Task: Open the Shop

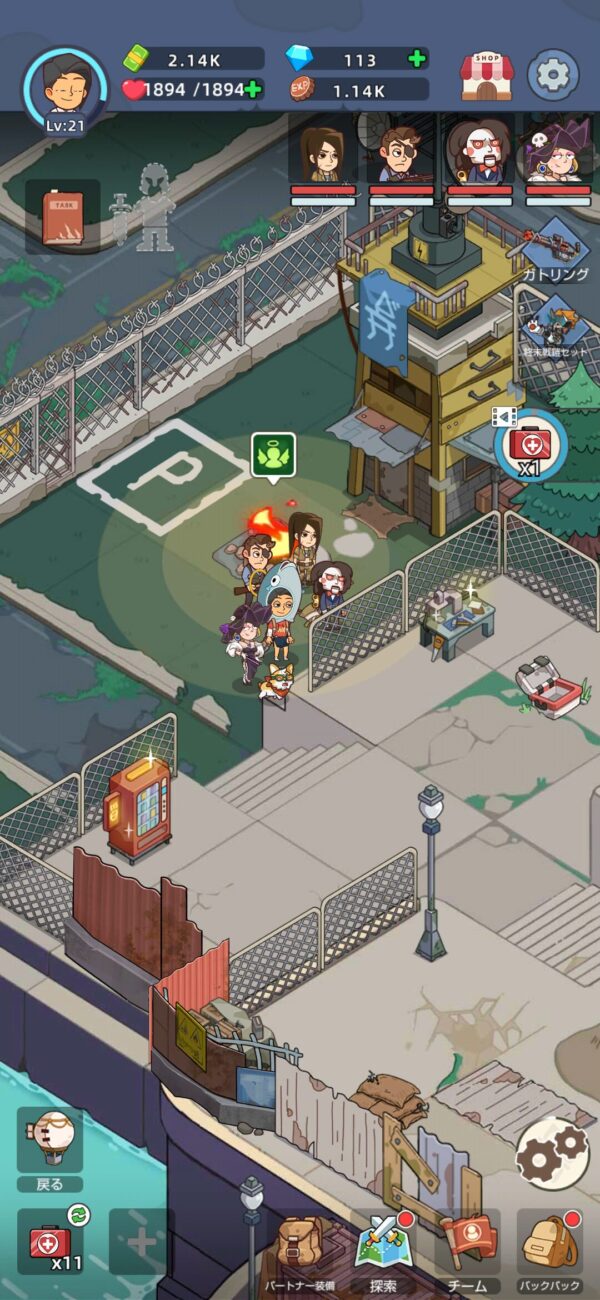Action: (486, 76)
